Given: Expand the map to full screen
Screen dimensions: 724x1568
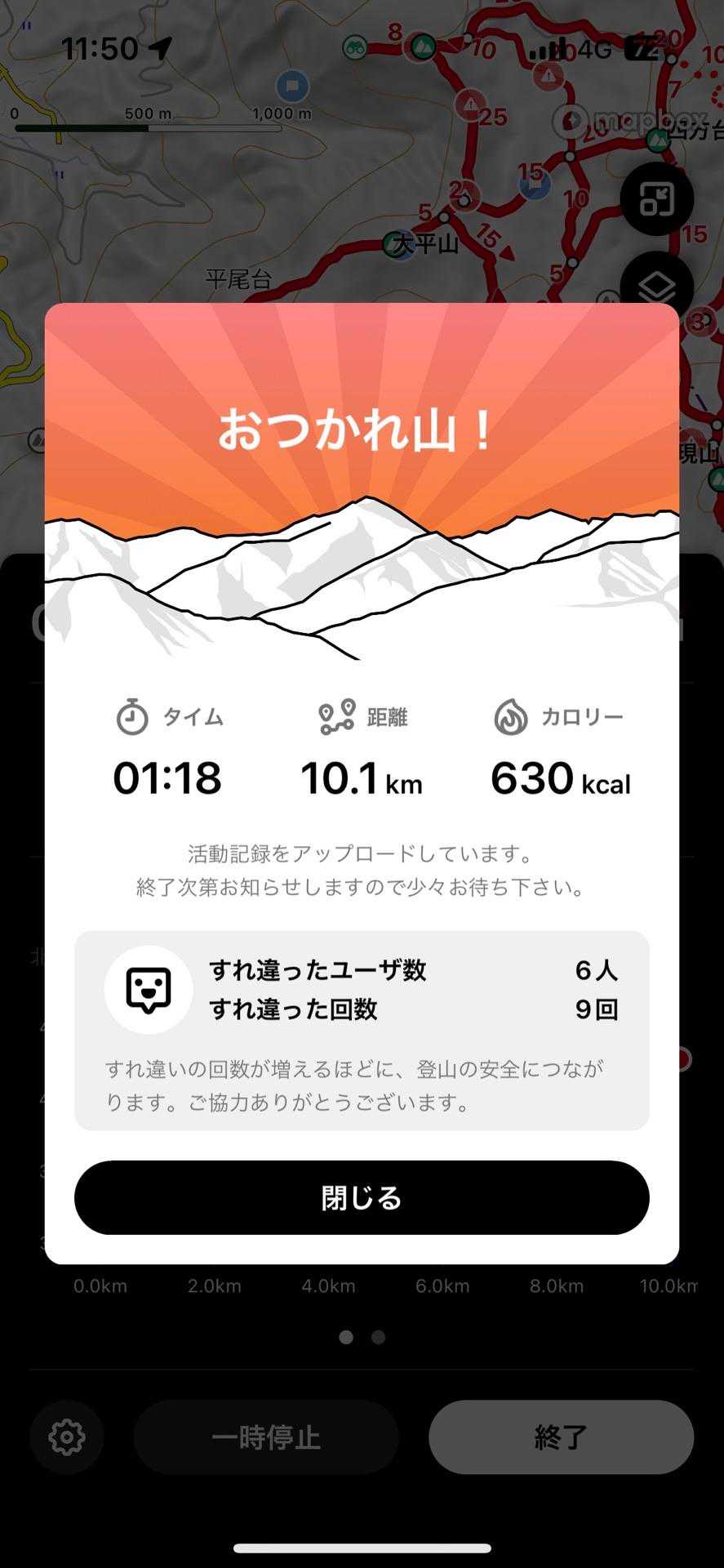Looking at the screenshot, I should point(657,199).
